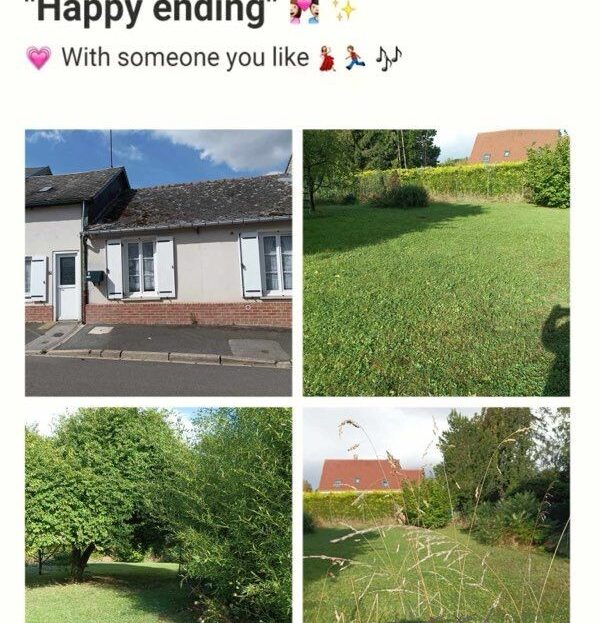Screen dimensions: 600x623
Task: View the photo of leafy trees
Action: click(158, 514)
